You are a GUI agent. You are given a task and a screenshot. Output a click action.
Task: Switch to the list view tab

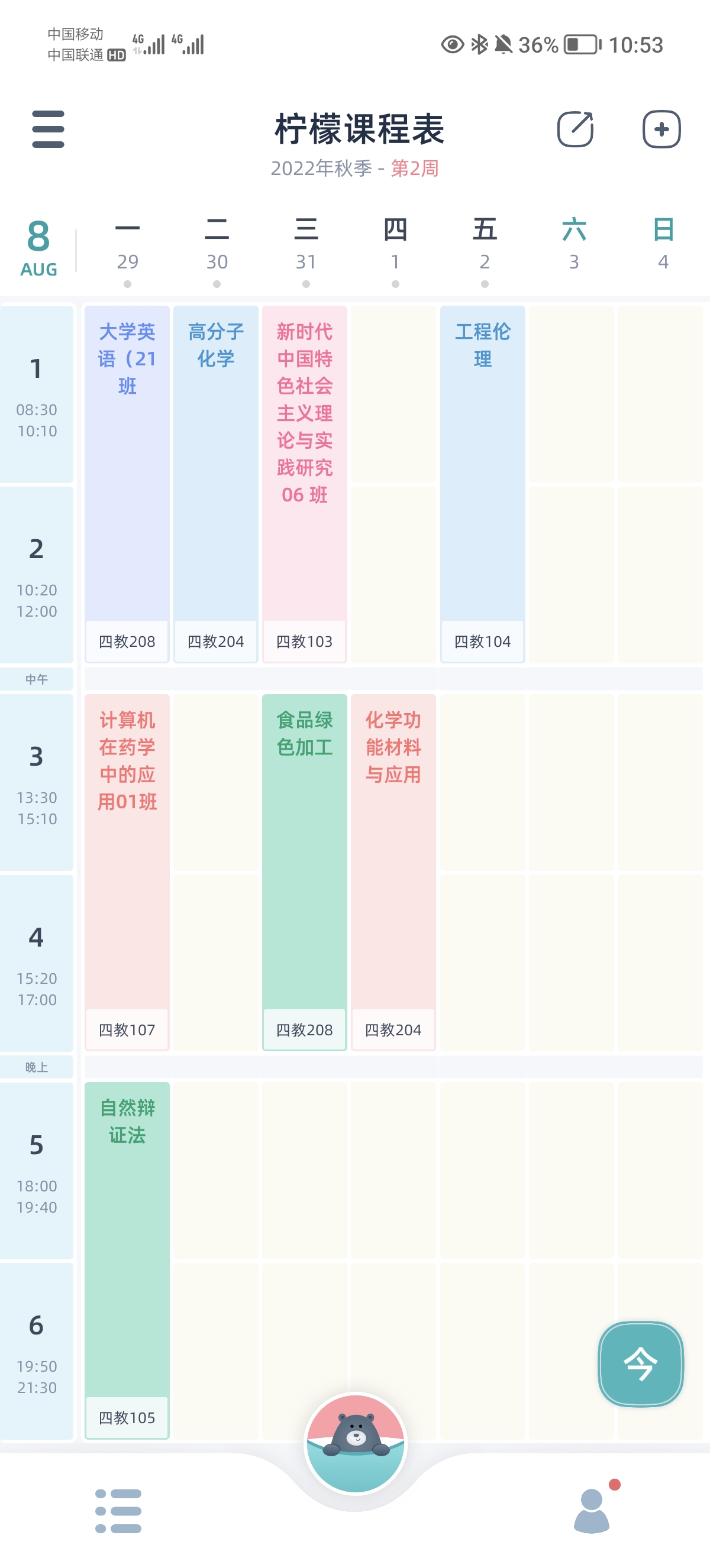click(x=119, y=1511)
